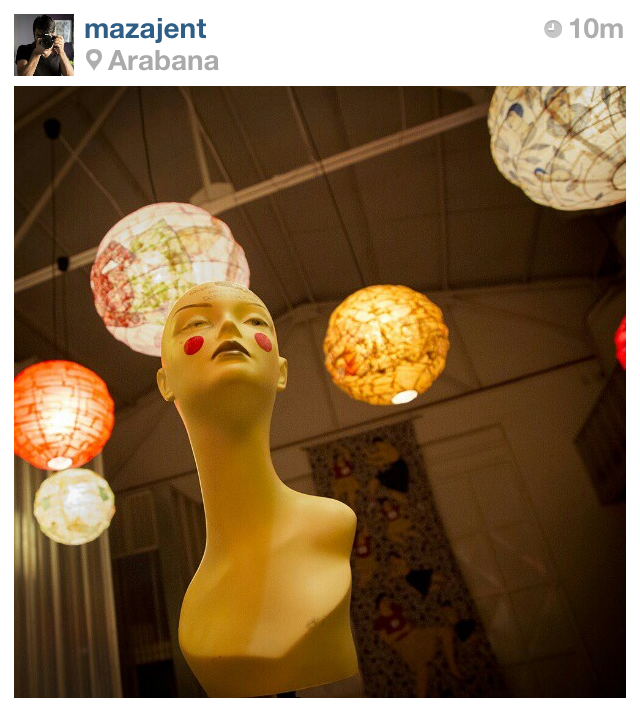Viewport: 640px width, 713px height.
Task: Open the mazajent username link
Action: [145, 29]
